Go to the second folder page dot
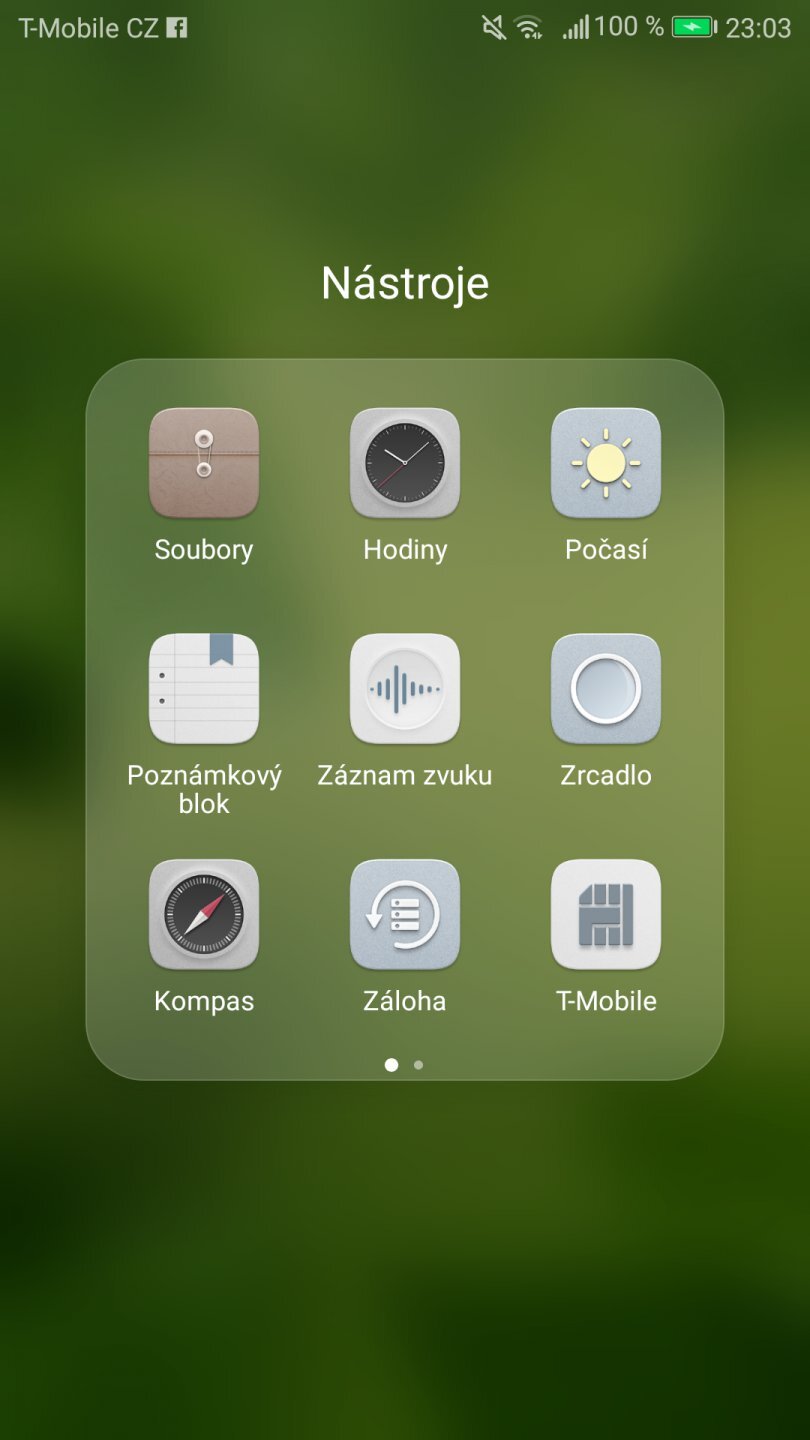The image size is (810, 1440). (418, 1065)
